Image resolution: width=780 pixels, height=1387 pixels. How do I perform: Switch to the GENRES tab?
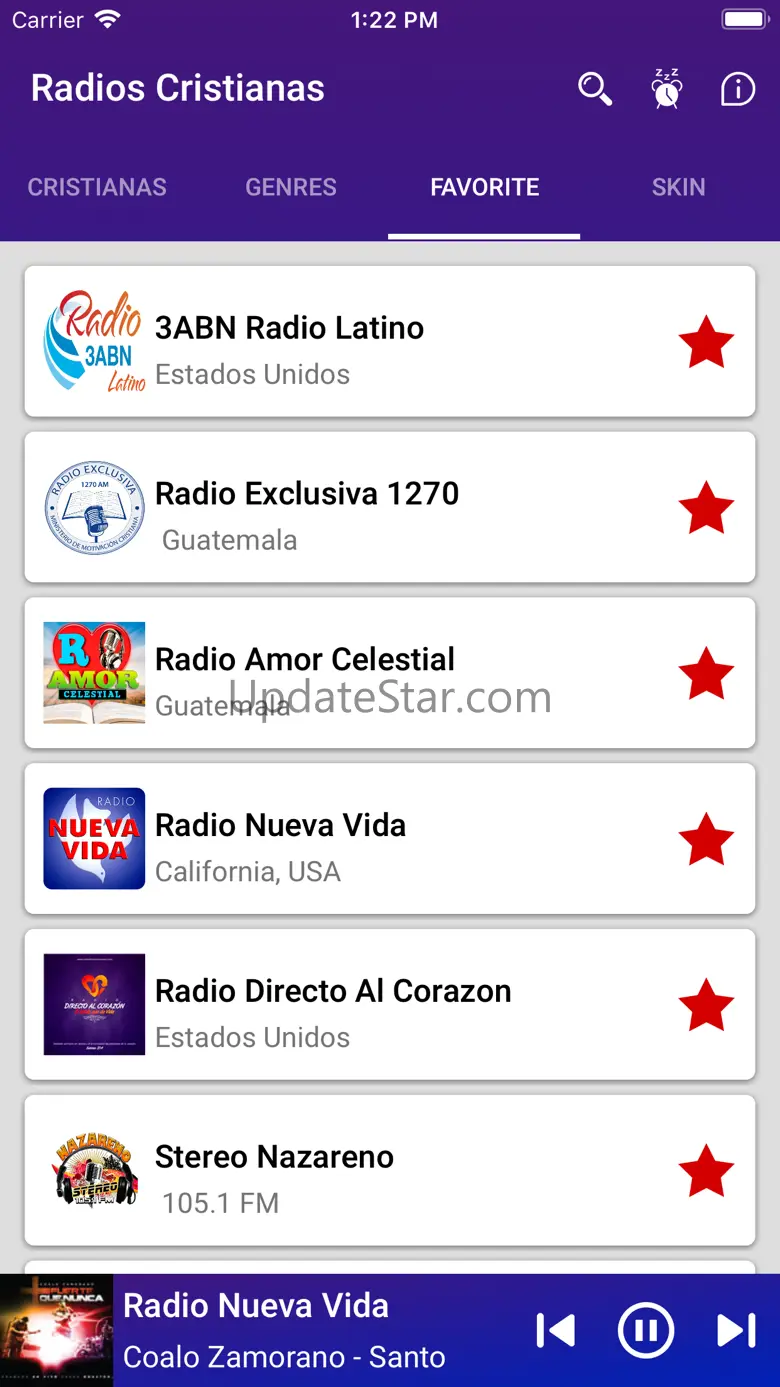click(x=291, y=187)
